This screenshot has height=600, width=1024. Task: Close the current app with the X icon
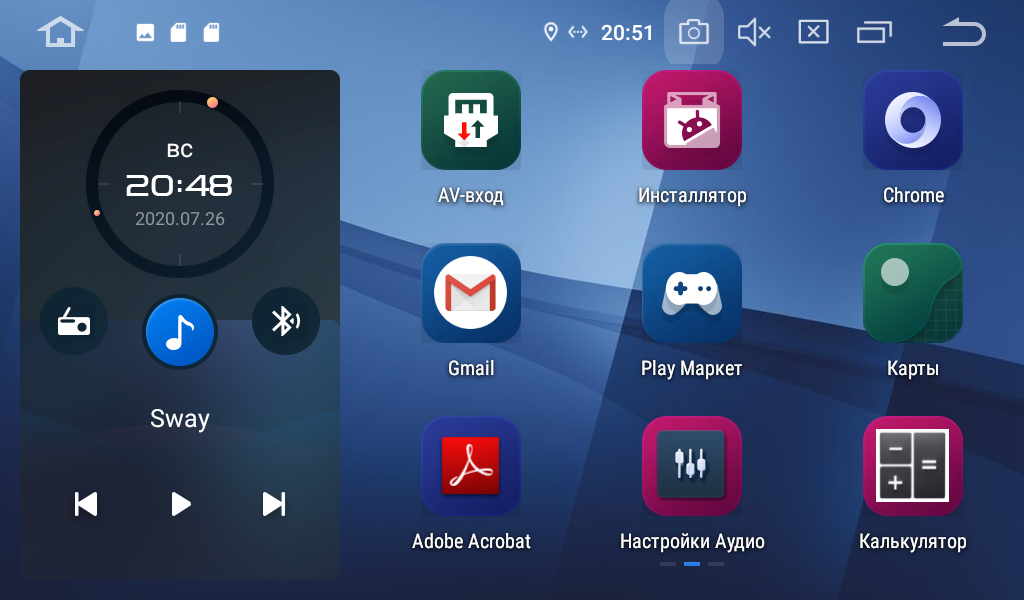(x=813, y=33)
